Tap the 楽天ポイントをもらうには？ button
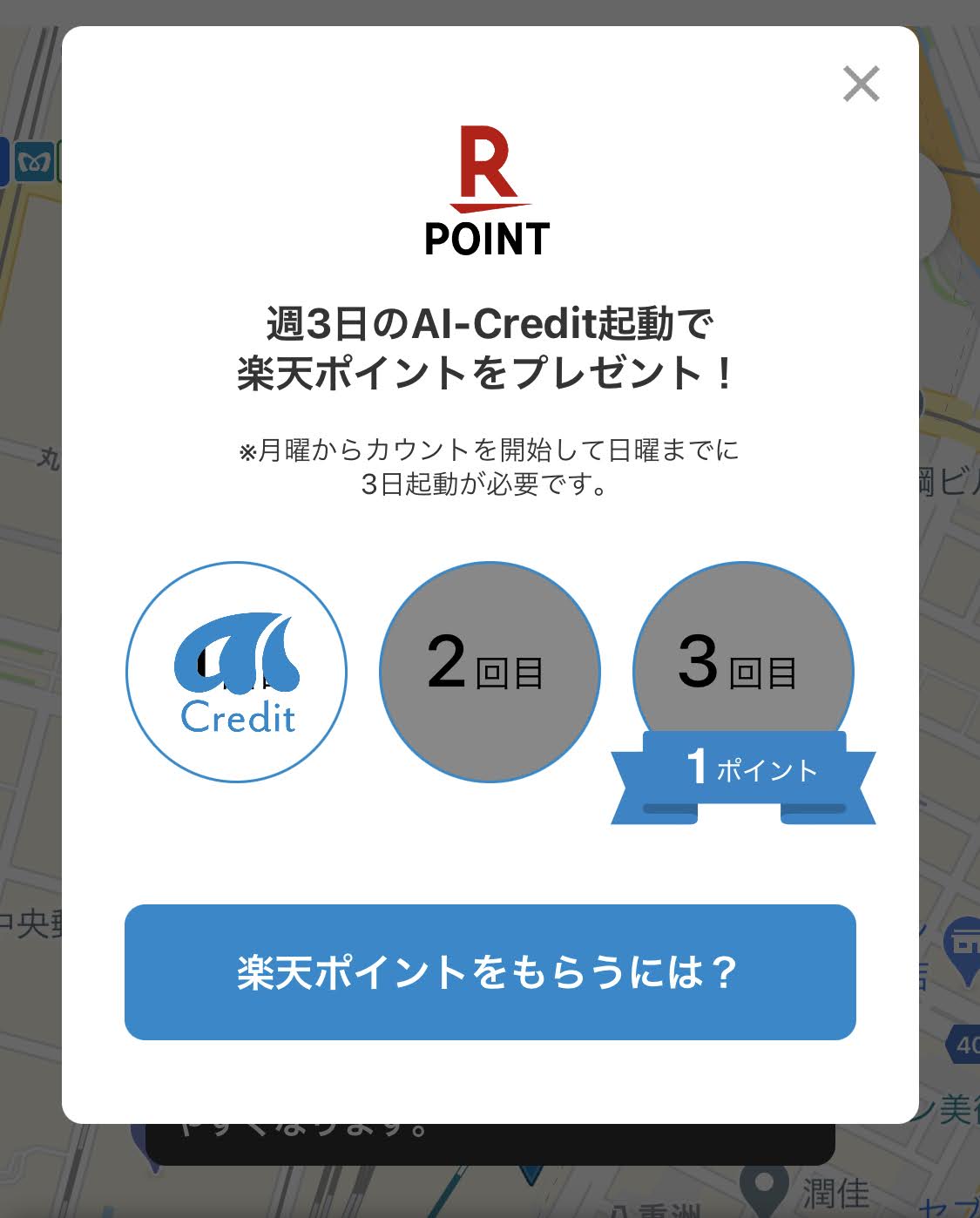The width and height of the screenshot is (980, 1218). coord(490,971)
